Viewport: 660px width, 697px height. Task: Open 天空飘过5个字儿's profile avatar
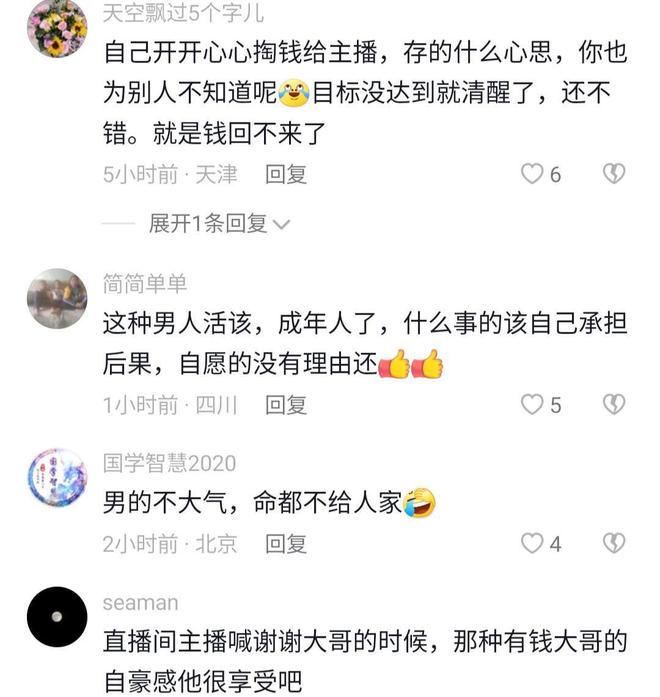tap(57, 27)
